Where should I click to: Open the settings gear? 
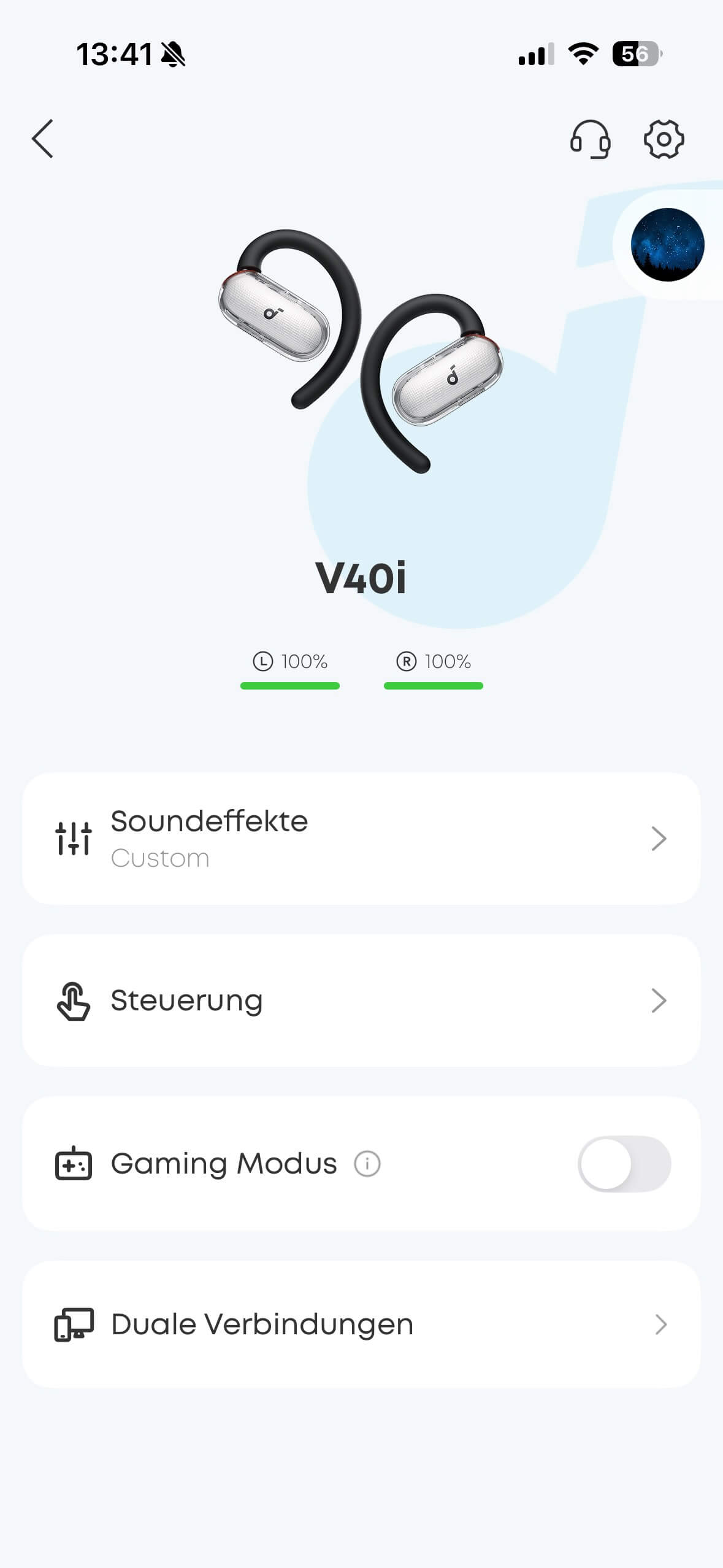664,139
